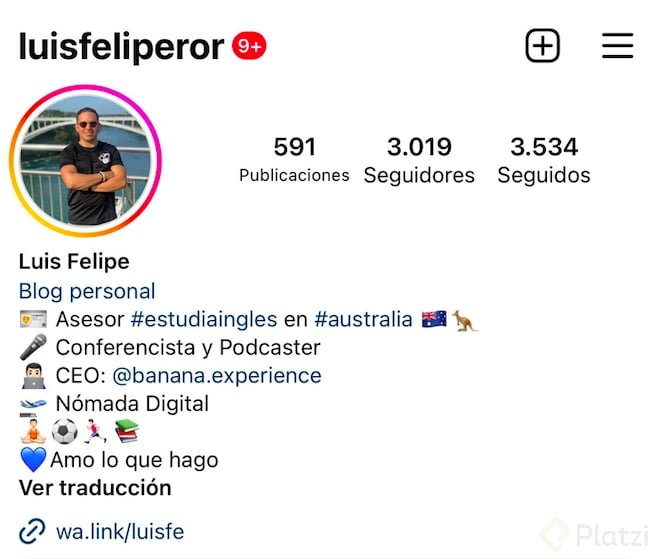Open the #estudiaingles hashtag
This screenshot has width=655, height=559.
pyautogui.click(x=204, y=320)
